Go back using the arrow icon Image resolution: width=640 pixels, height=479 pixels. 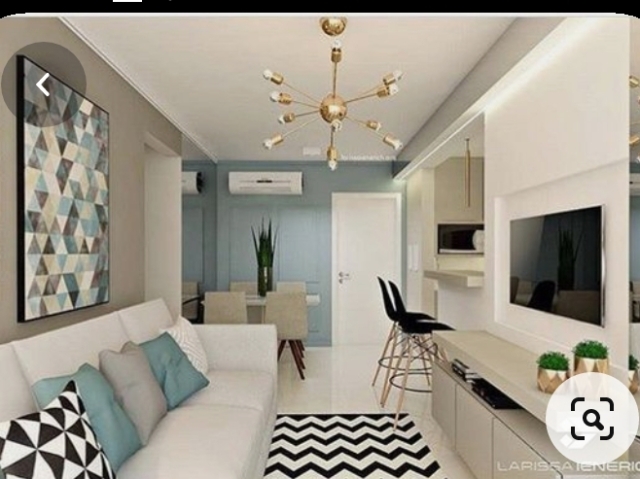coord(43,85)
